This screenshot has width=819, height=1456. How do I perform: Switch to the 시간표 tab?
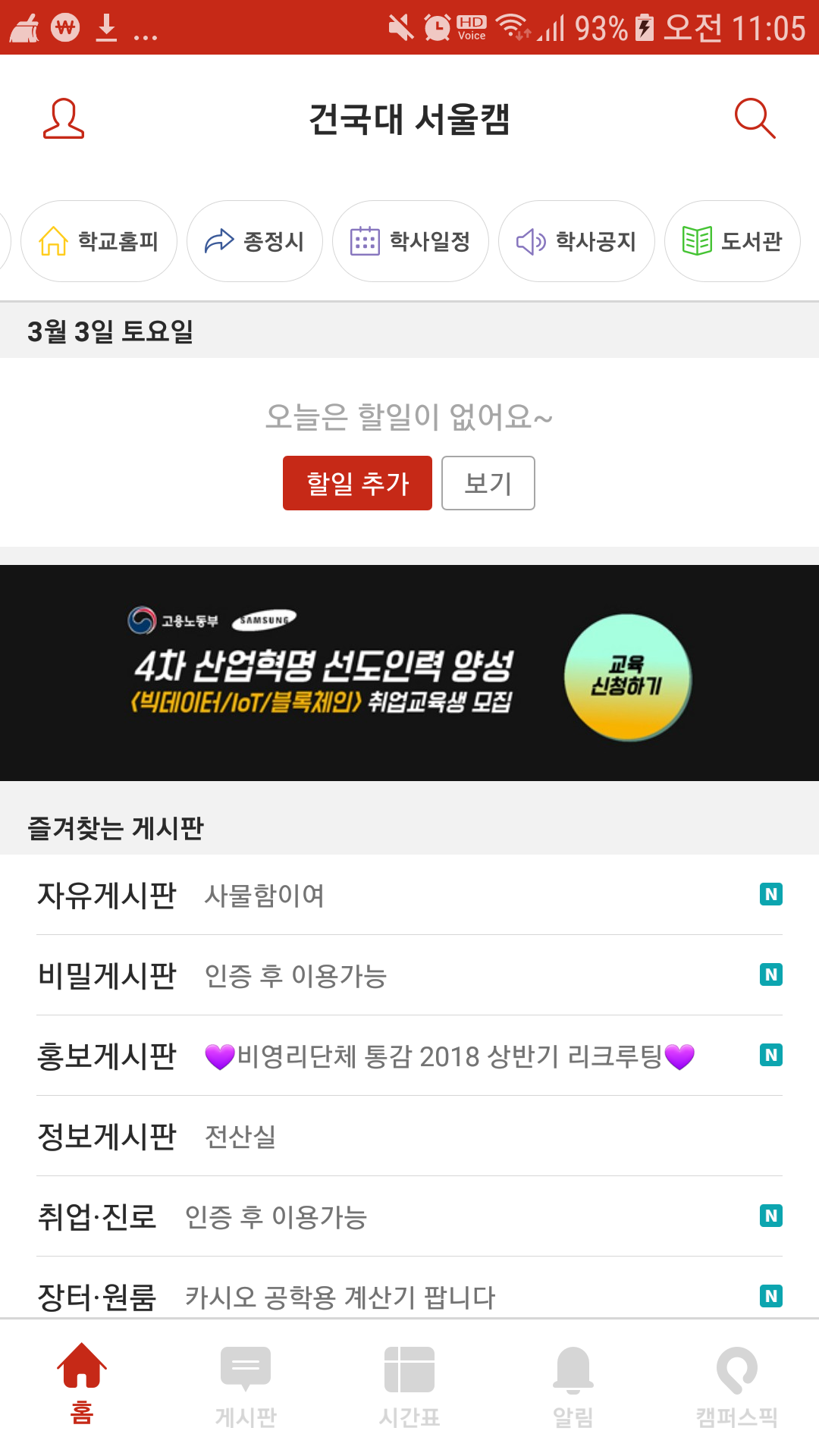tap(409, 1385)
